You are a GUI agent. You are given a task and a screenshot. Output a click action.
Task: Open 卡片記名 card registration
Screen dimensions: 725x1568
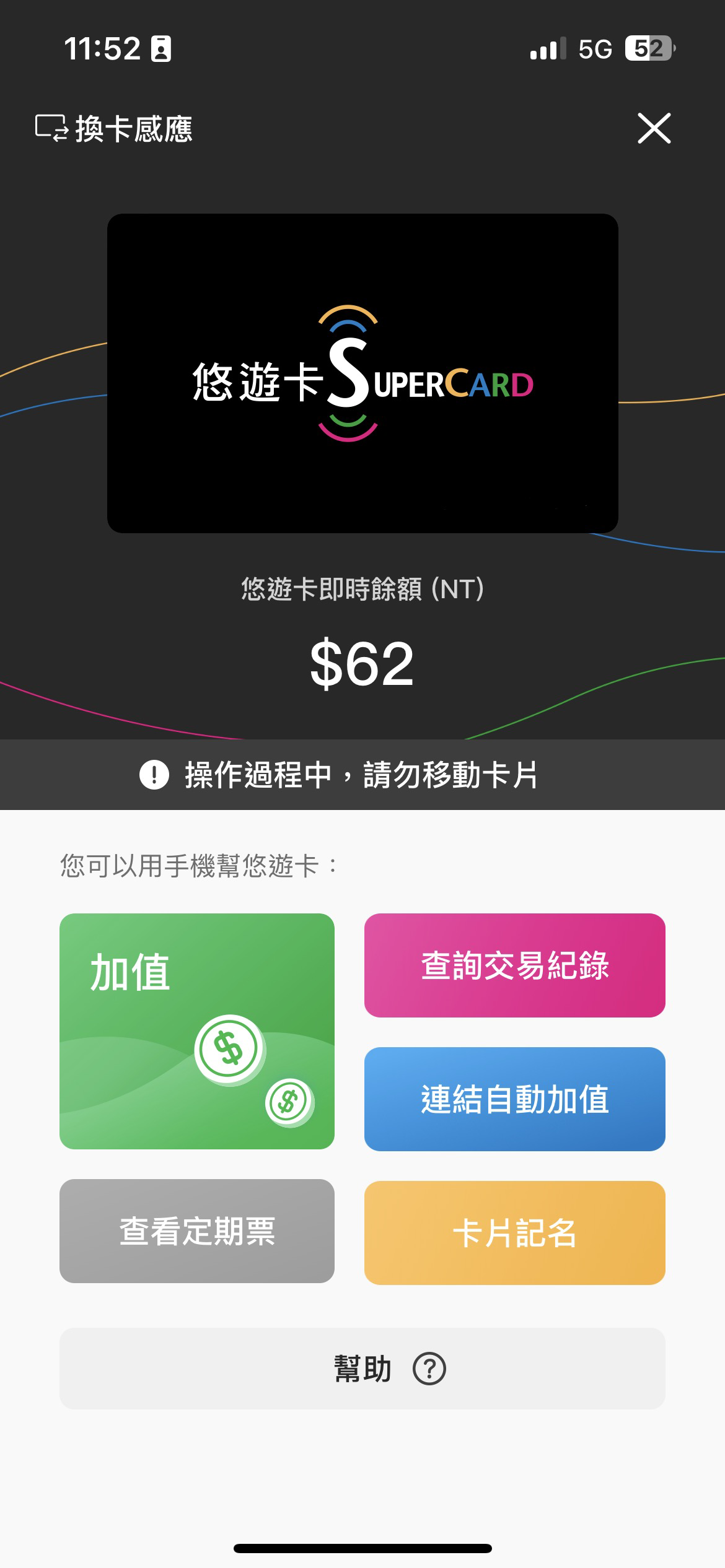[514, 1232]
